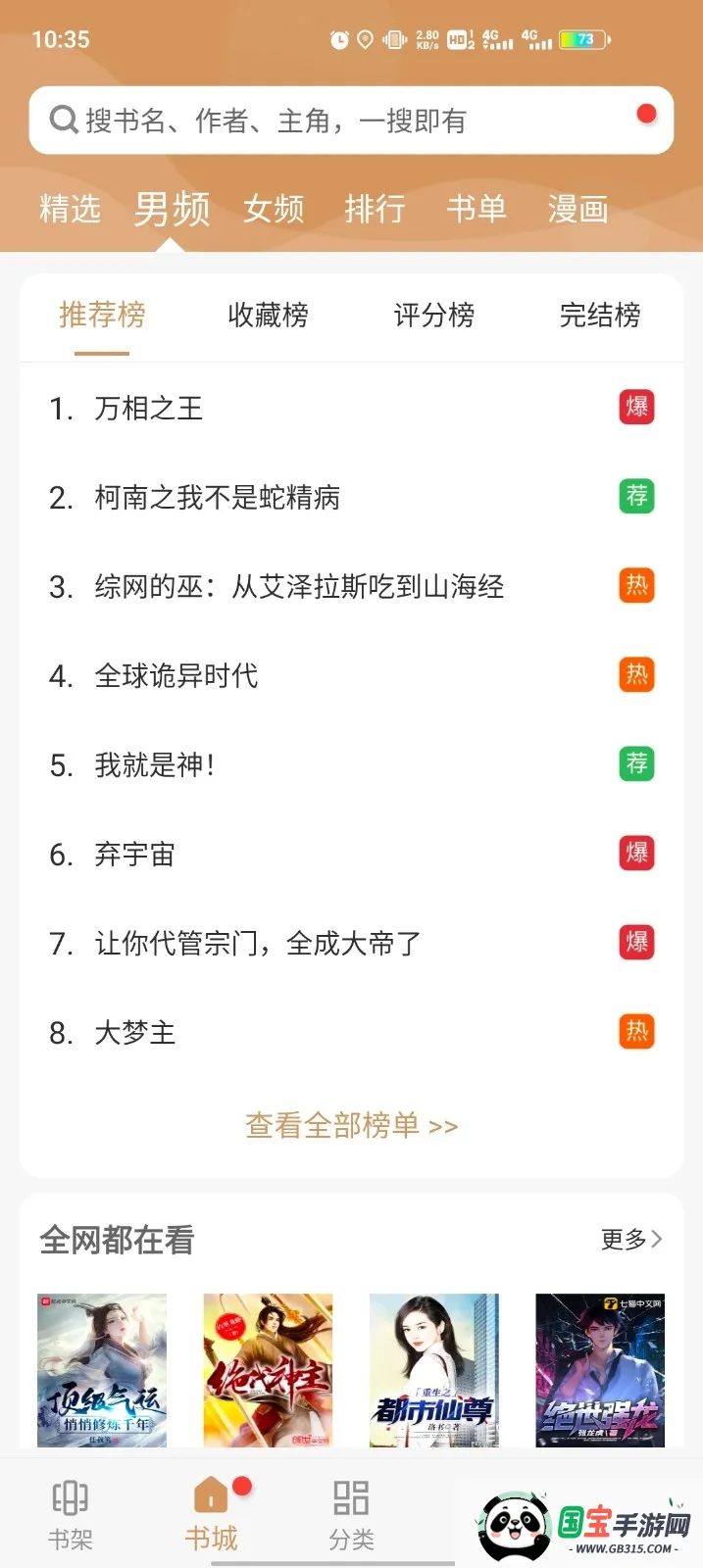Open the book search field

(x=333, y=121)
